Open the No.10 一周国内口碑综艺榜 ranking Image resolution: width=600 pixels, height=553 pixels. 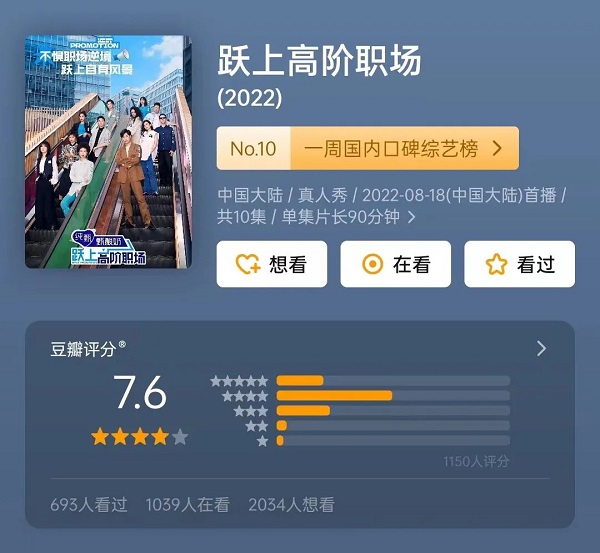(x=367, y=149)
